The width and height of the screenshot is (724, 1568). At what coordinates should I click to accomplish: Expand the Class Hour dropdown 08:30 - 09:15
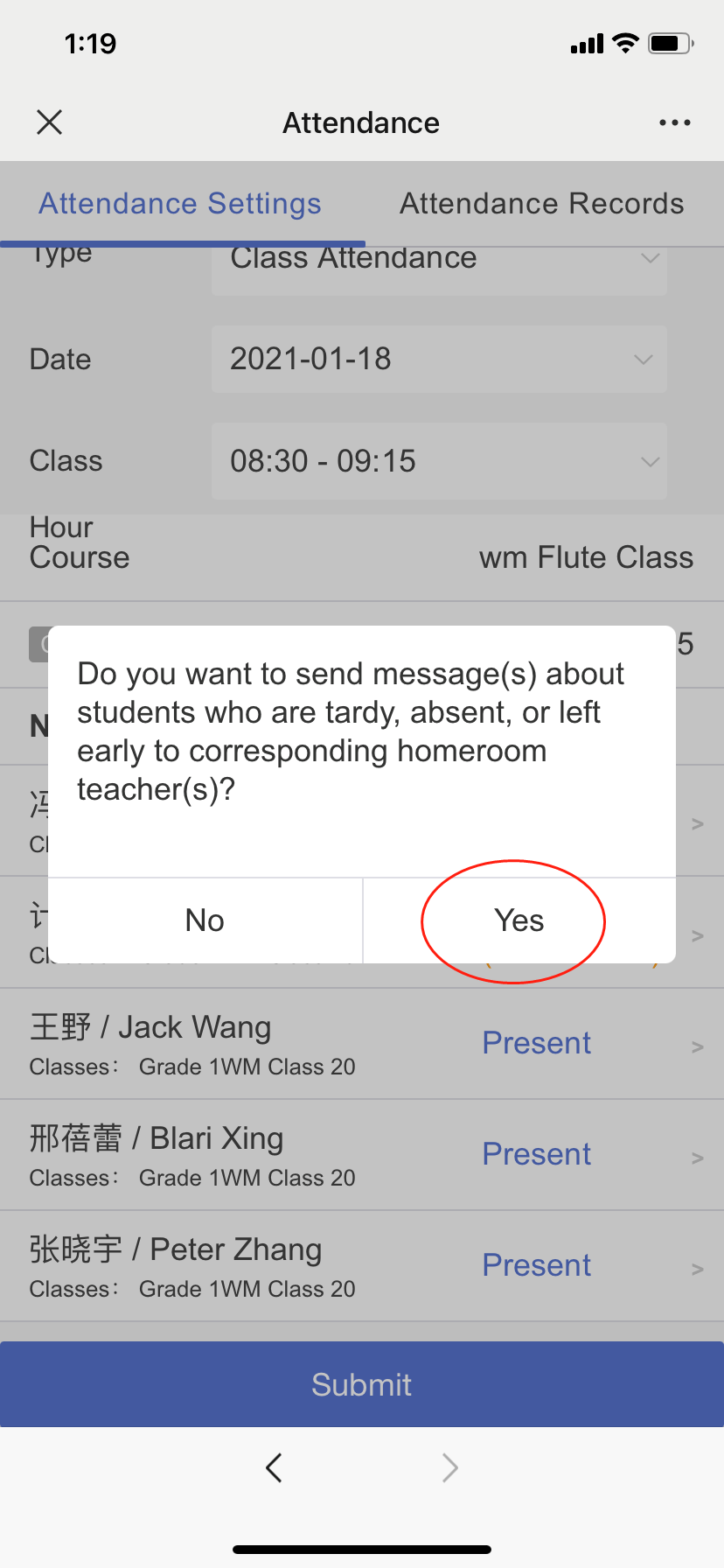click(x=439, y=461)
